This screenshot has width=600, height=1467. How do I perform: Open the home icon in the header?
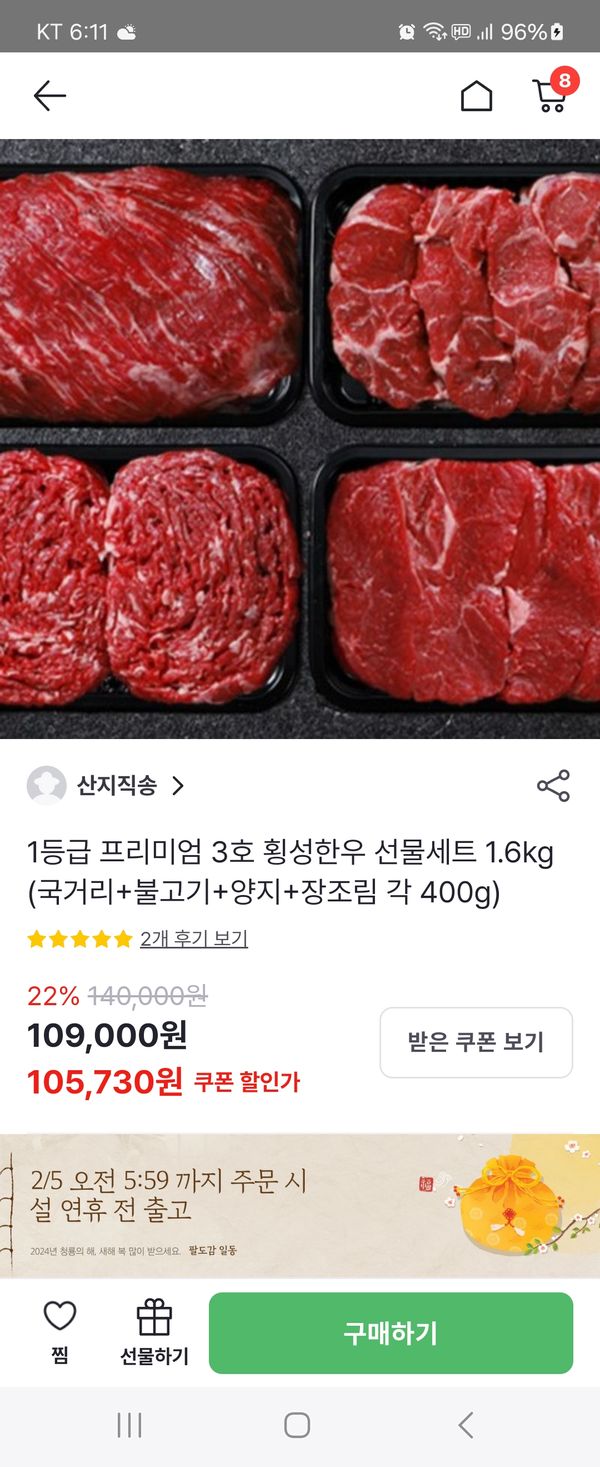pyautogui.click(x=476, y=96)
